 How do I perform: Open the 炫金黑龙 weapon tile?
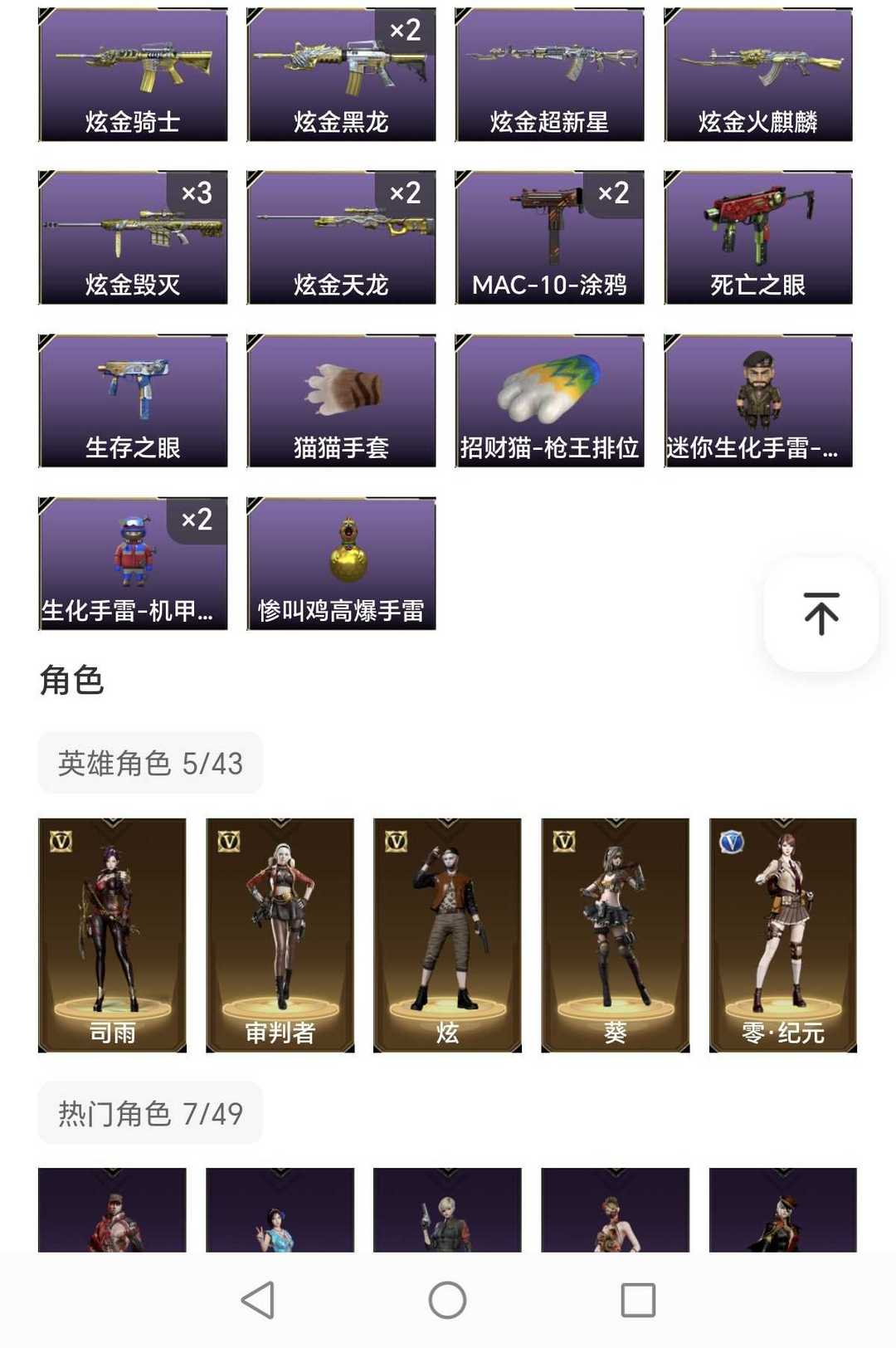[341, 75]
